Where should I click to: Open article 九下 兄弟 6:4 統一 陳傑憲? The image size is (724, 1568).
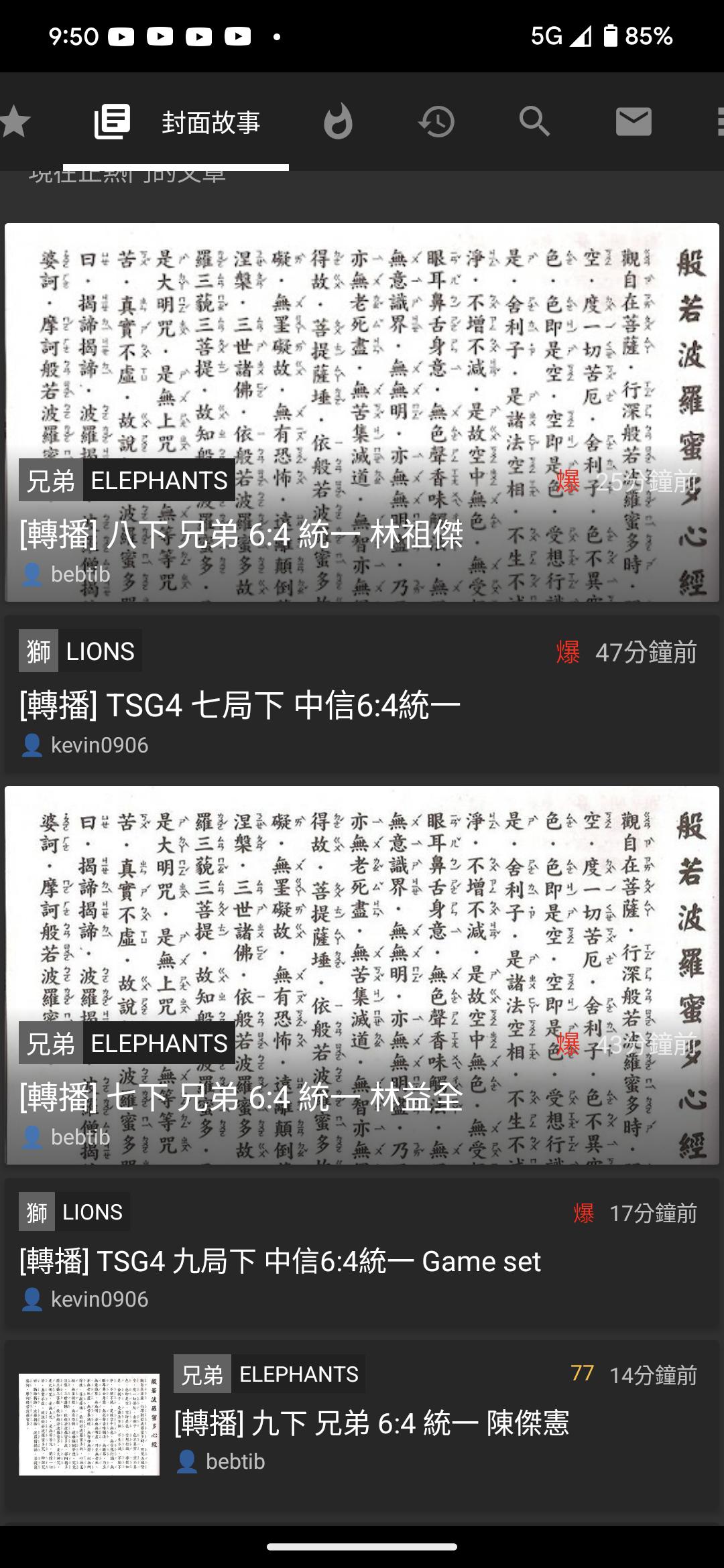pos(372,1422)
